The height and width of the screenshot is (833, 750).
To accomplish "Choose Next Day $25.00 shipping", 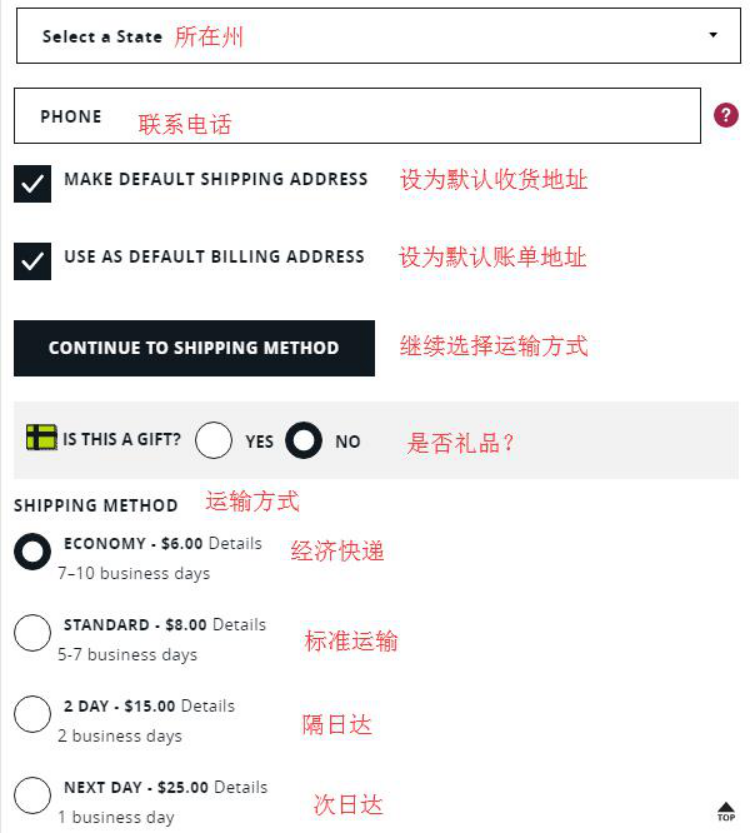I will coord(33,794).
